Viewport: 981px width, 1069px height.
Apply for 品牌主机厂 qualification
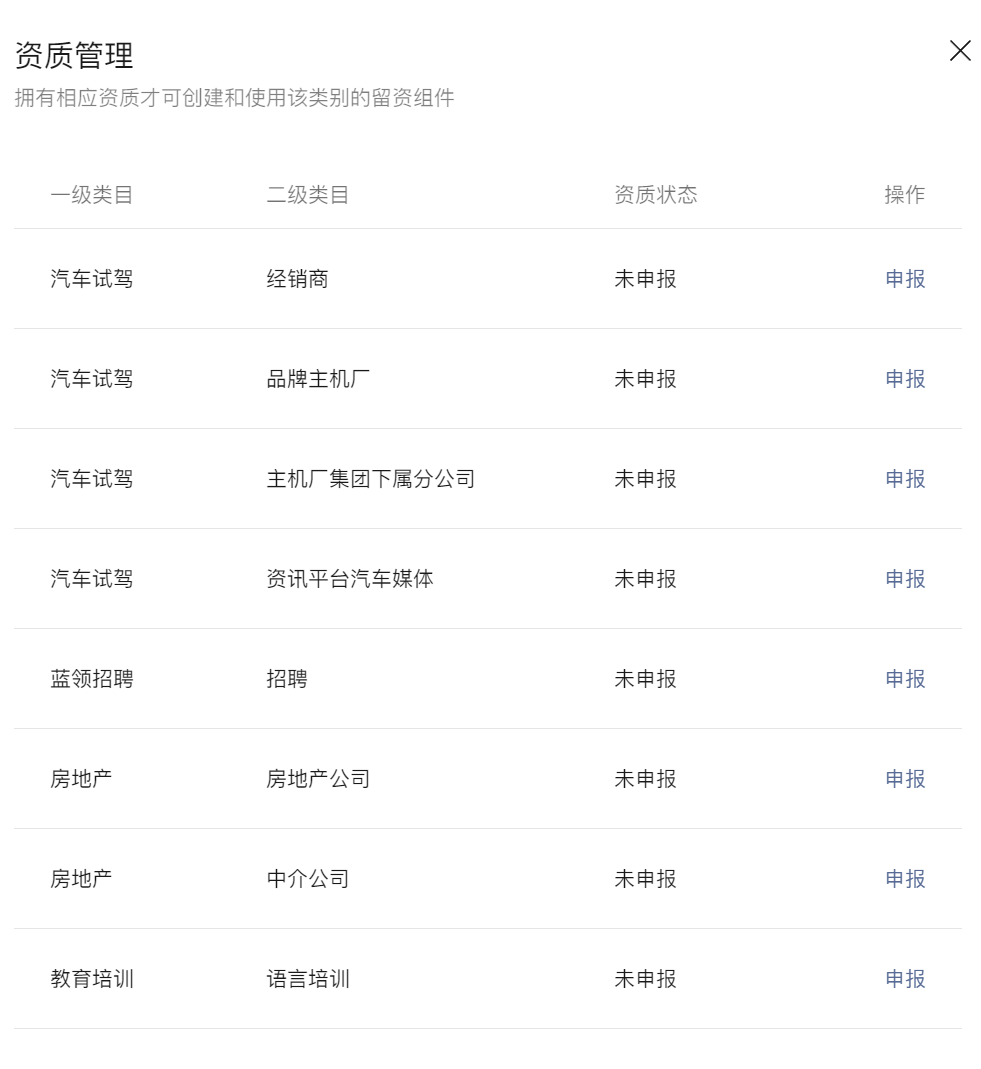pos(905,379)
